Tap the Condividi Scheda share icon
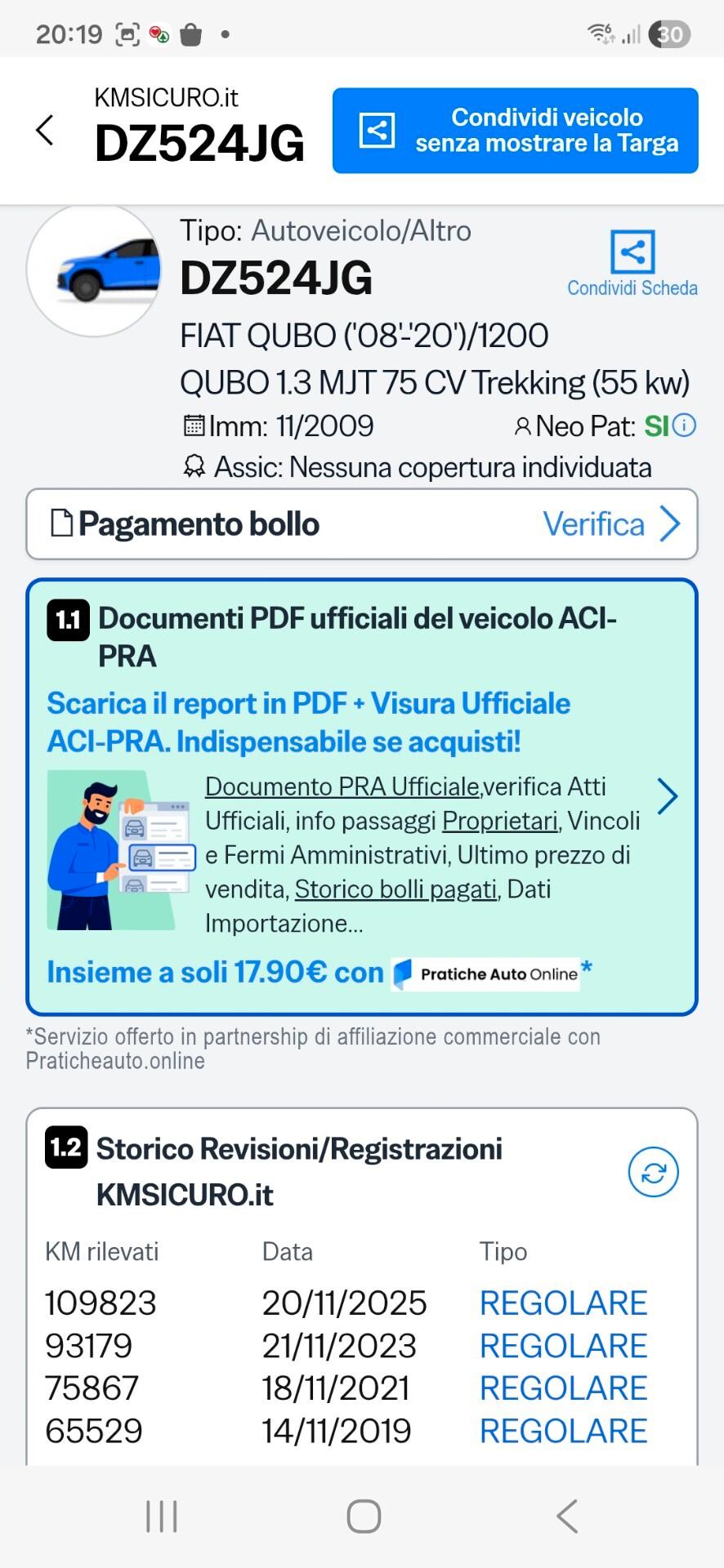Image resolution: width=724 pixels, height=1568 pixels. click(x=633, y=252)
